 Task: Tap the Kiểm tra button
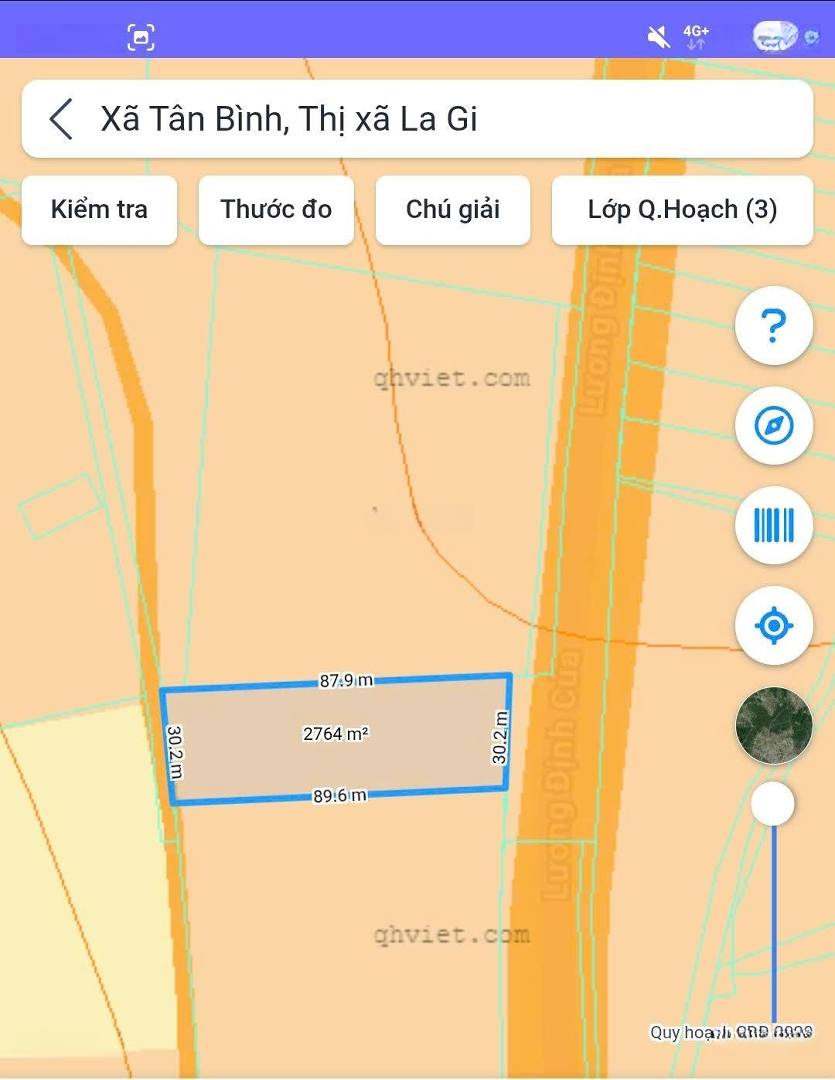99,210
